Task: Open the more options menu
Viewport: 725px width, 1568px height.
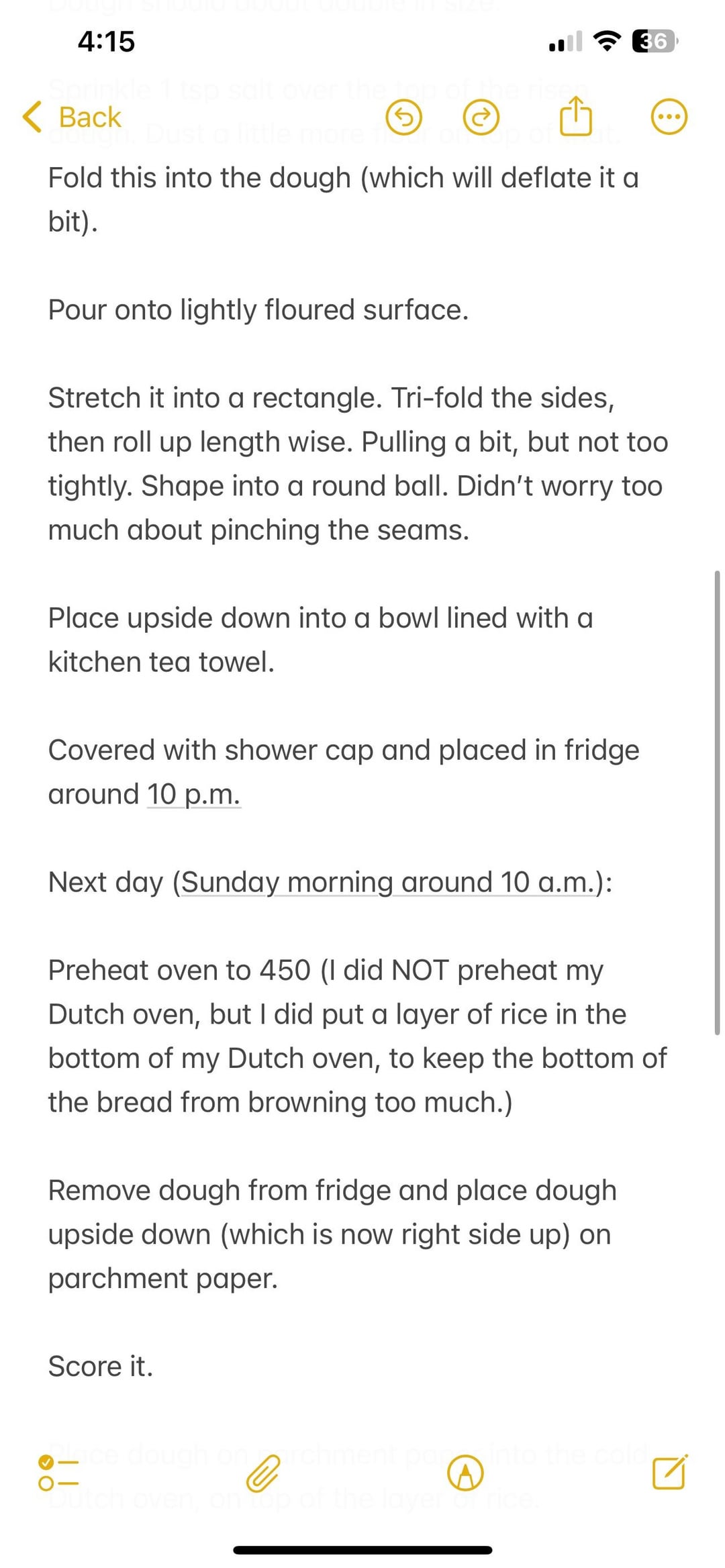Action: point(669,117)
